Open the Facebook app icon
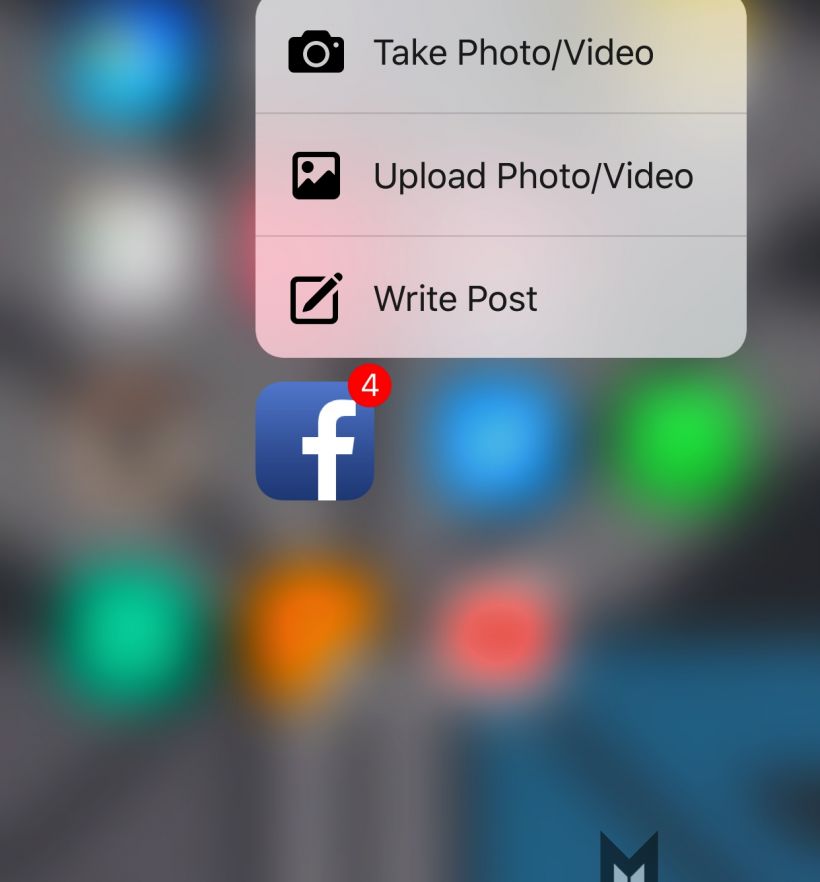The image size is (820, 882). (315, 441)
